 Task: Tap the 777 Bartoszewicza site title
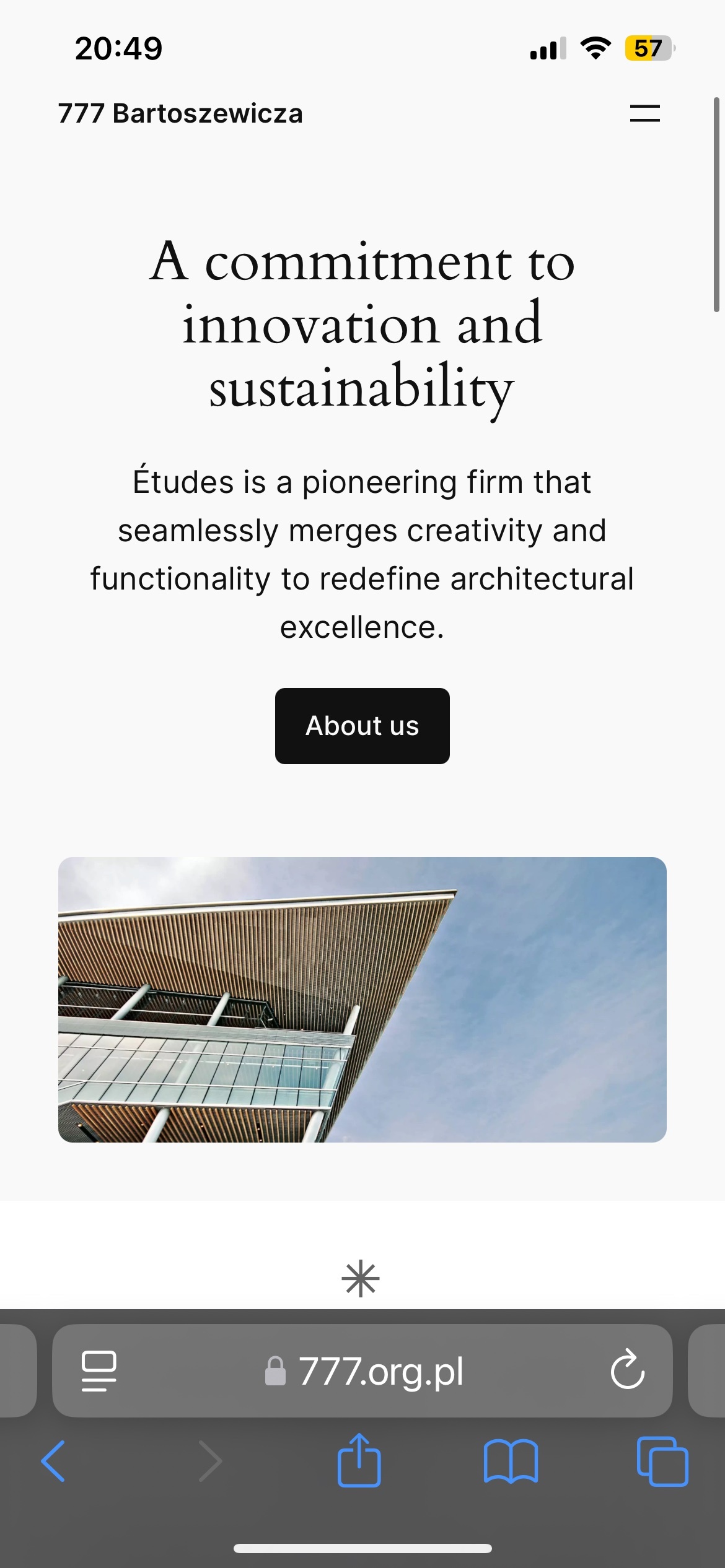[x=180, y=113]
